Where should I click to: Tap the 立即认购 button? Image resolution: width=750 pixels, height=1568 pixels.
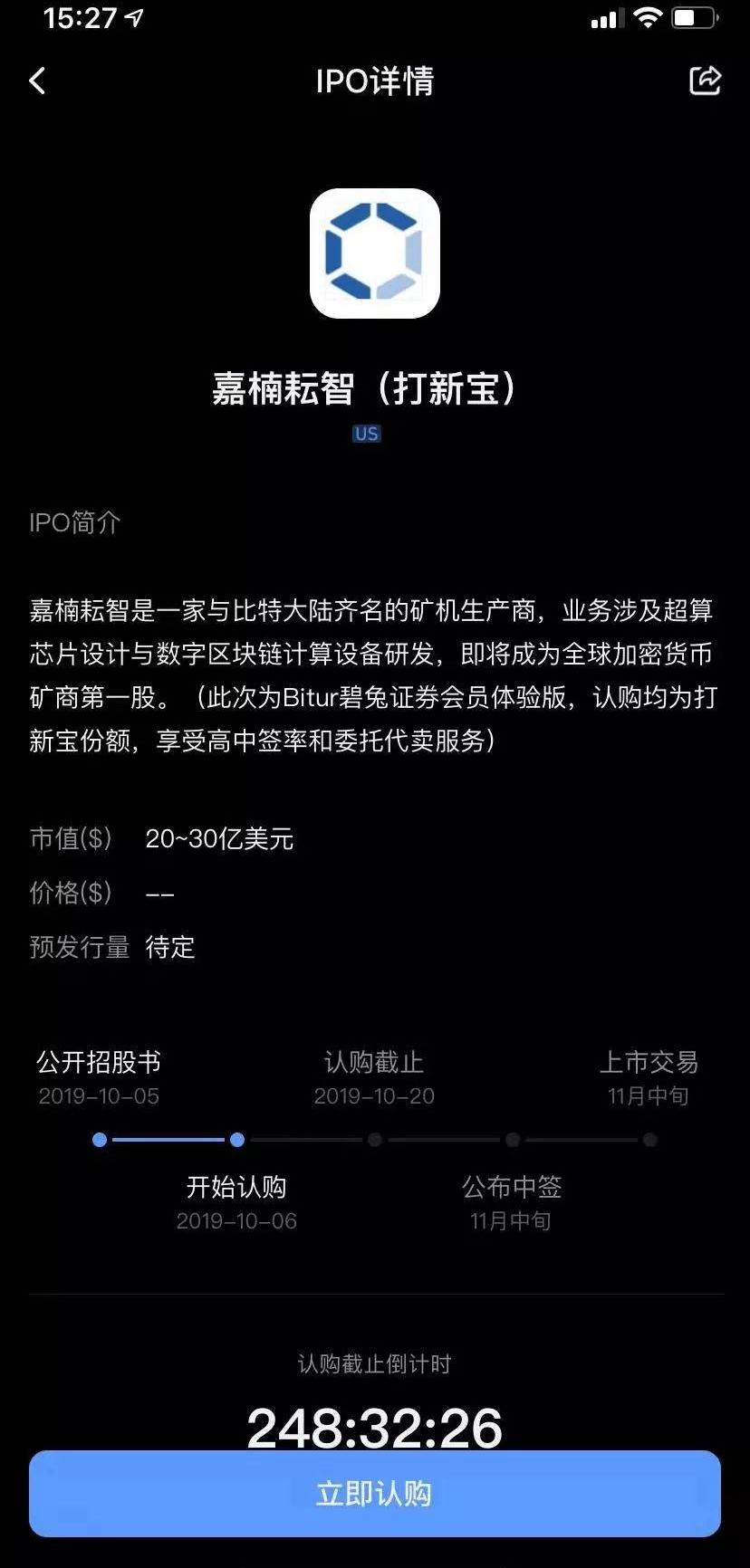pyautogui.click(x=374, y=1493)
